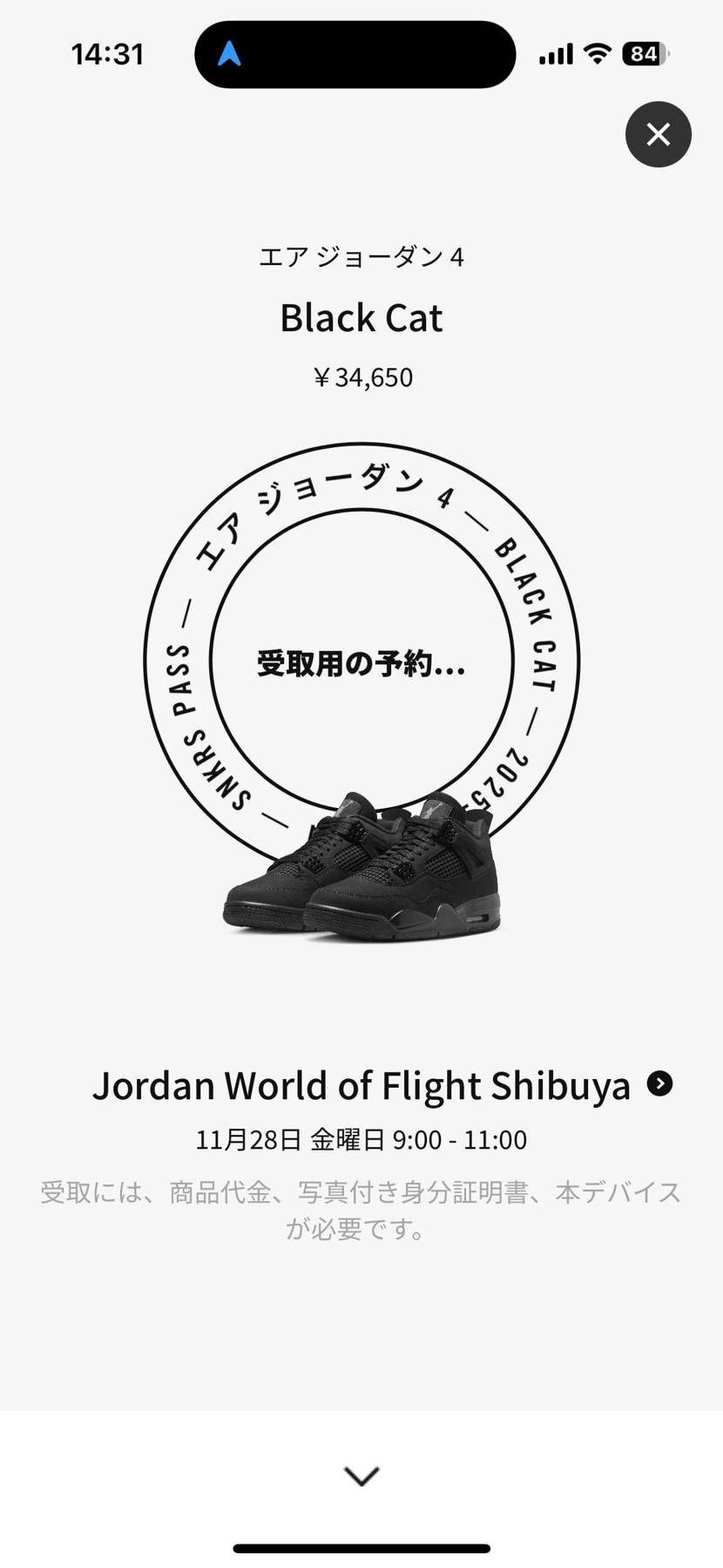Image resolution: width=723 pixels, height=1568 pixels.
Task: Tap the エア ジョーダン 4 heading
Action: [361, 256]
